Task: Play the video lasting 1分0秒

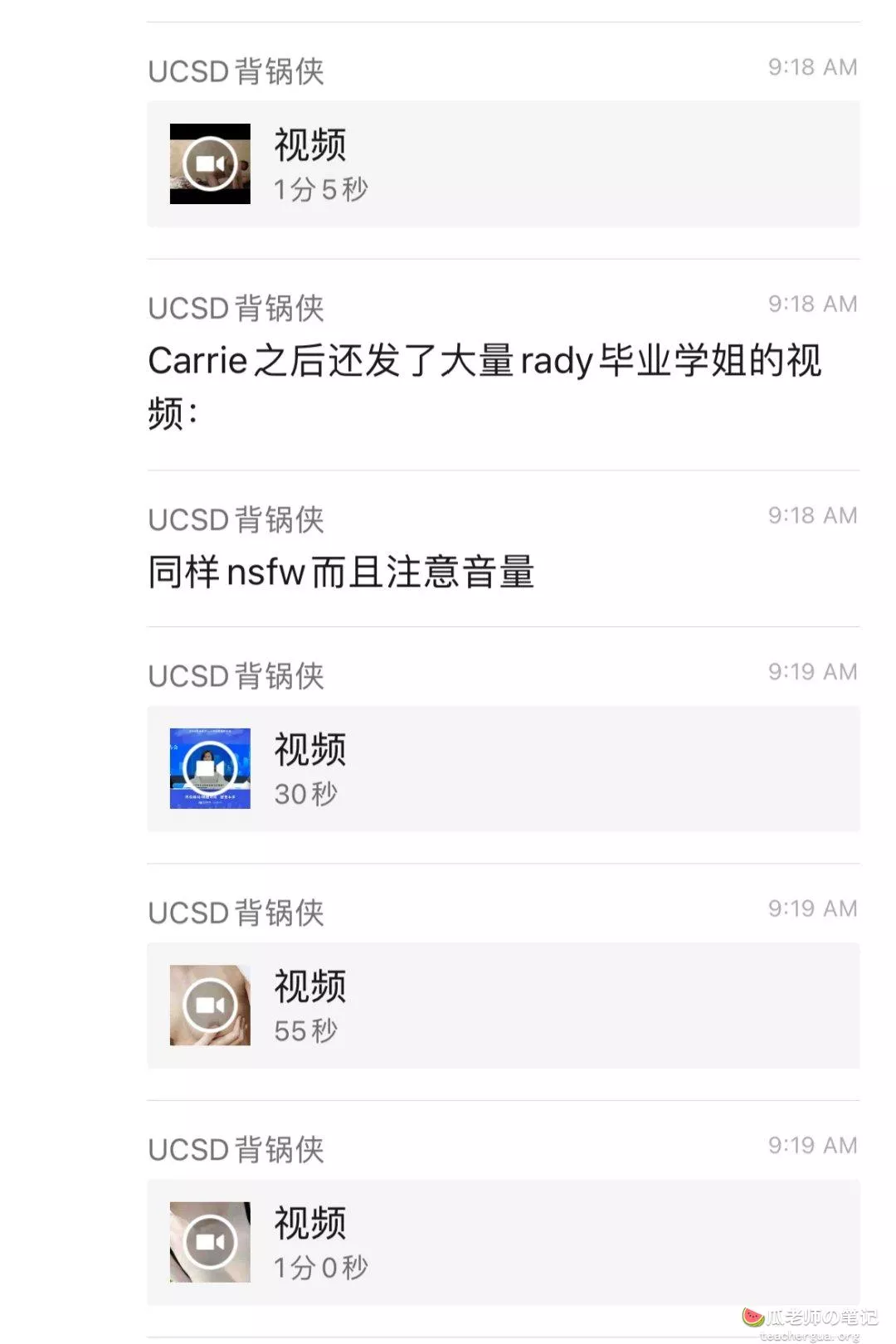Action: pyautogui.click(x=210, y=1242)
